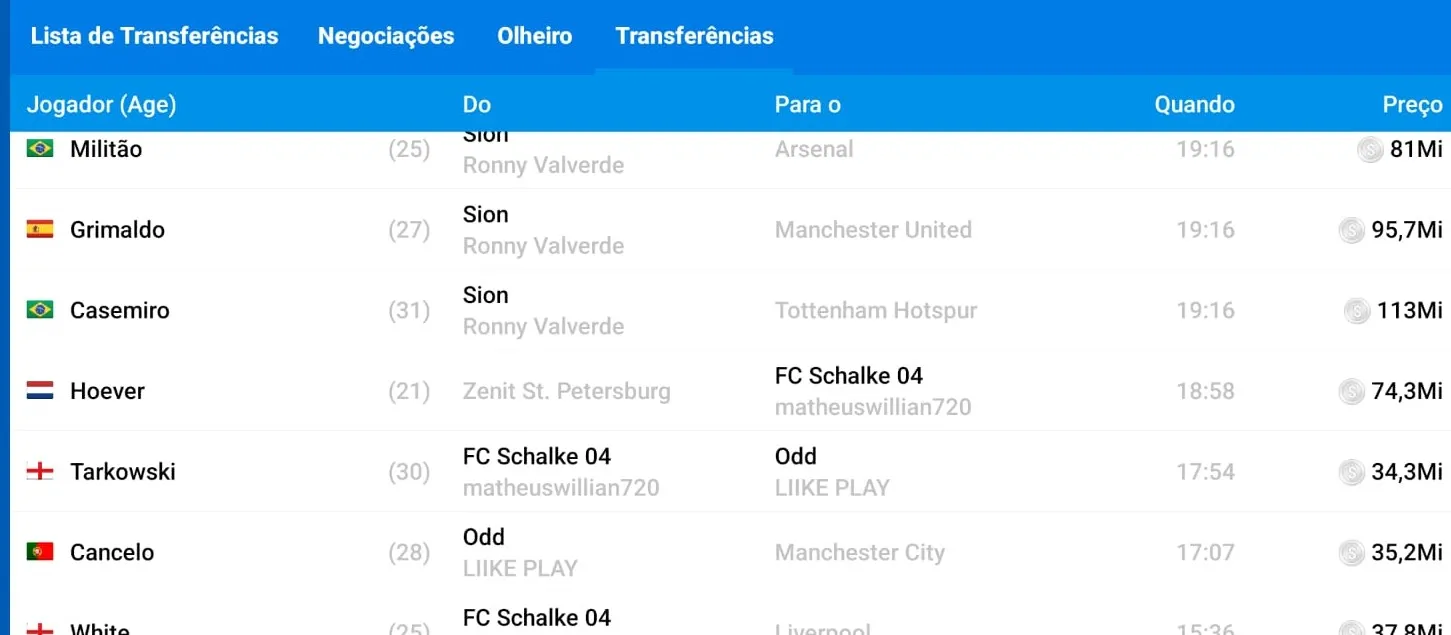
Task: Open Hoever's transfer row
Action: click(x=730, y=391)
